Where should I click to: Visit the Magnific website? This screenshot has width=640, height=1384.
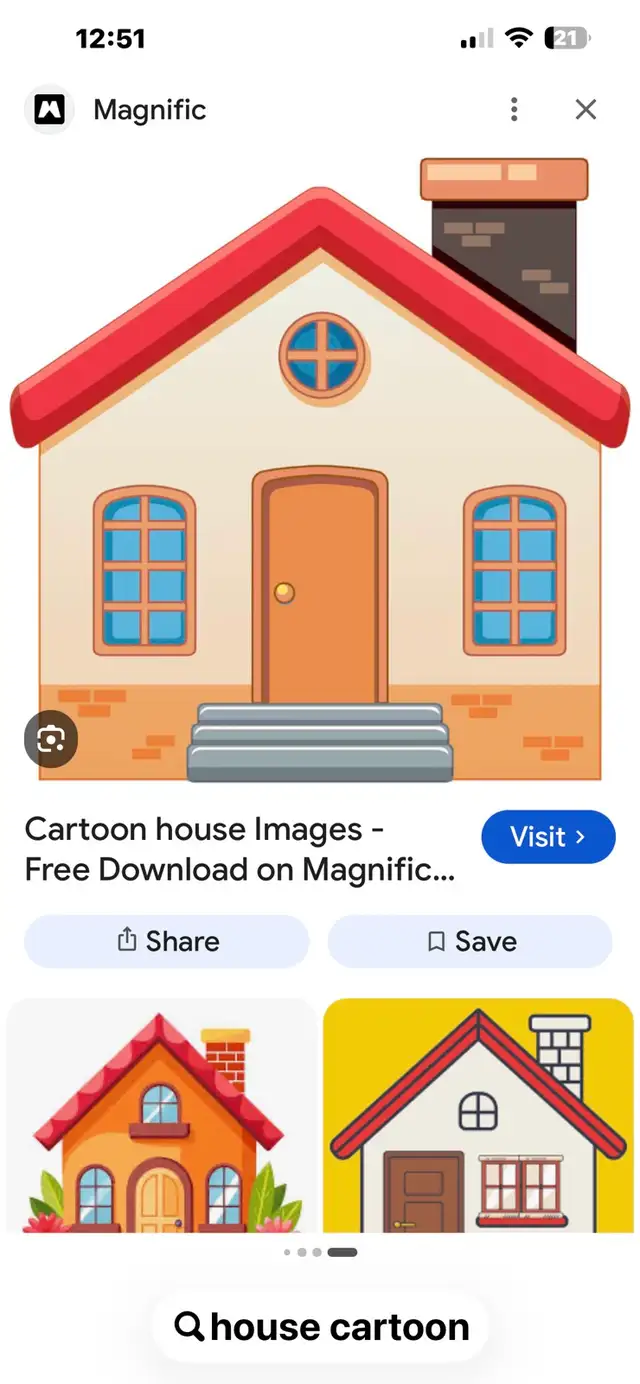(x=548, y=837)
